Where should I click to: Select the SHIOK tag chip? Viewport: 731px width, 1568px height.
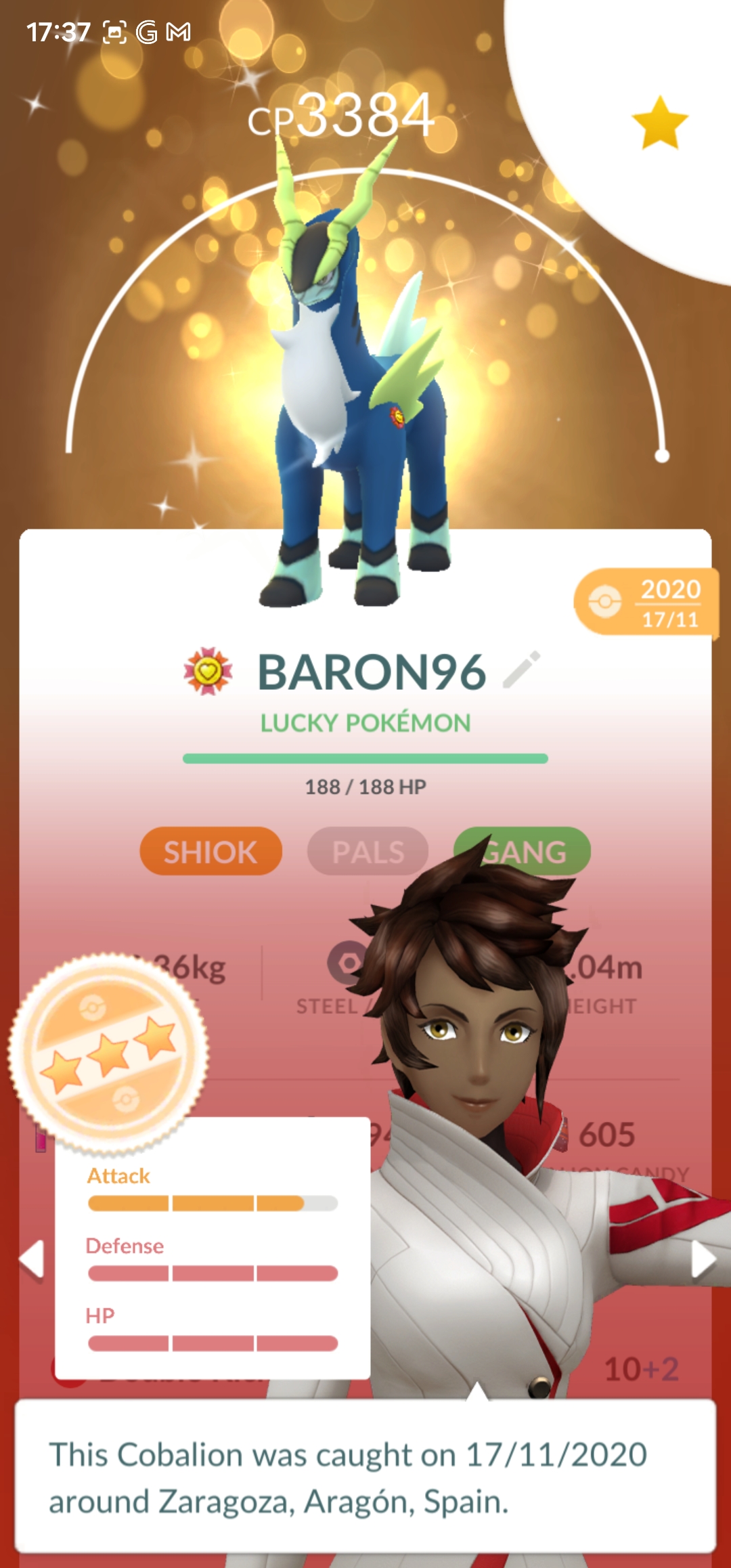coord(211,851)
